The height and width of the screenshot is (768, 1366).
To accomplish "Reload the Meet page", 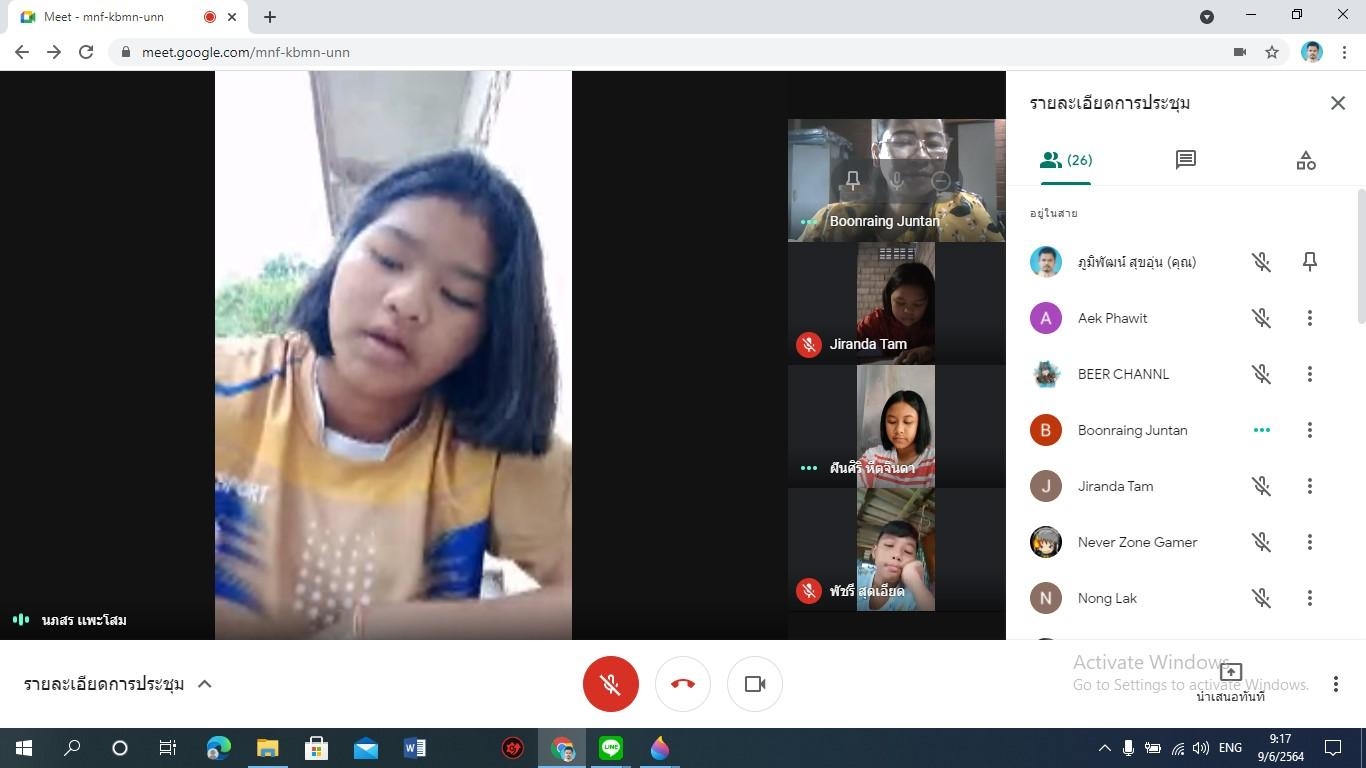I will pos(86,52).
